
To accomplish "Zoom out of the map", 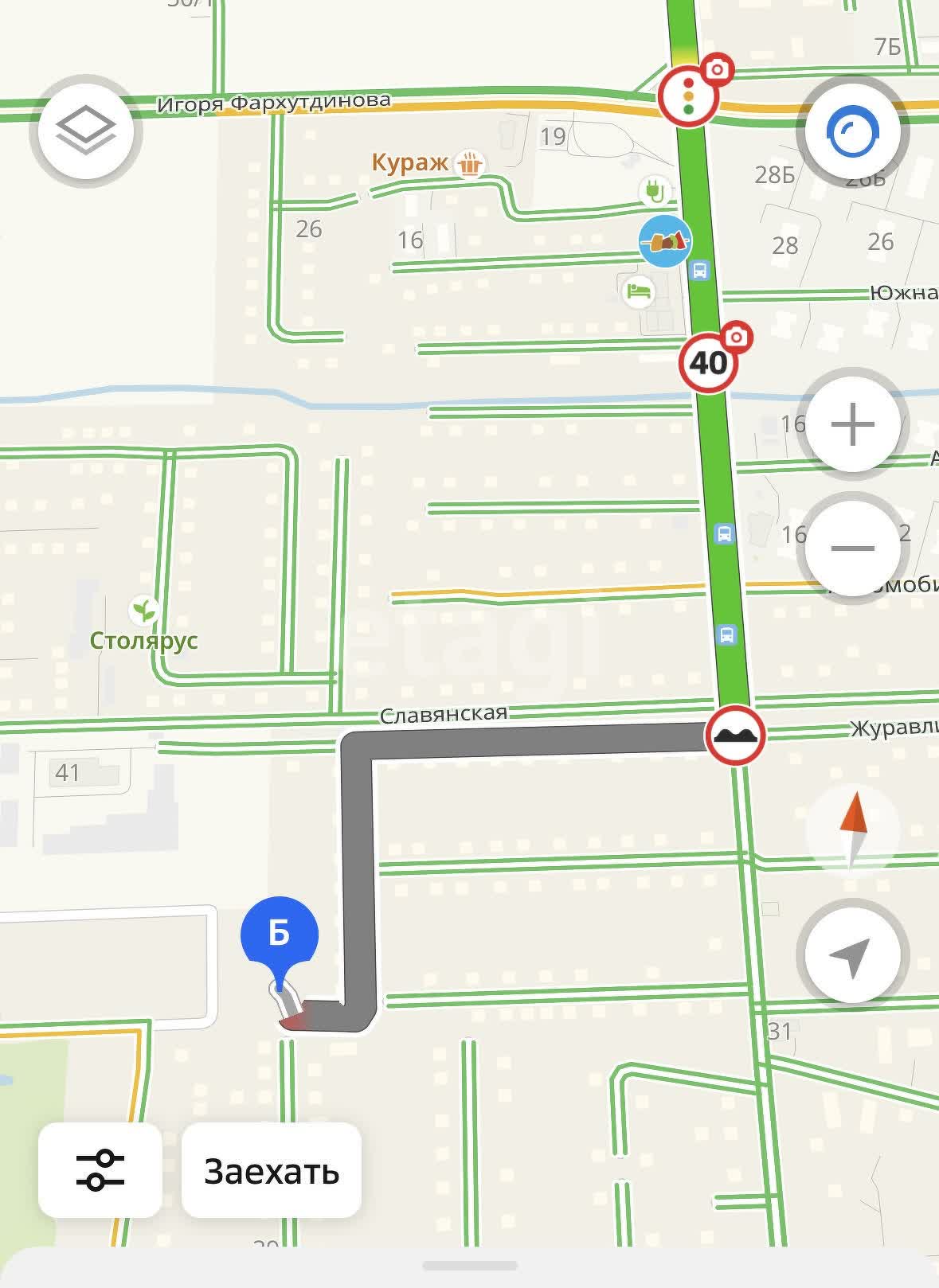I will click(x=852, y=548).
